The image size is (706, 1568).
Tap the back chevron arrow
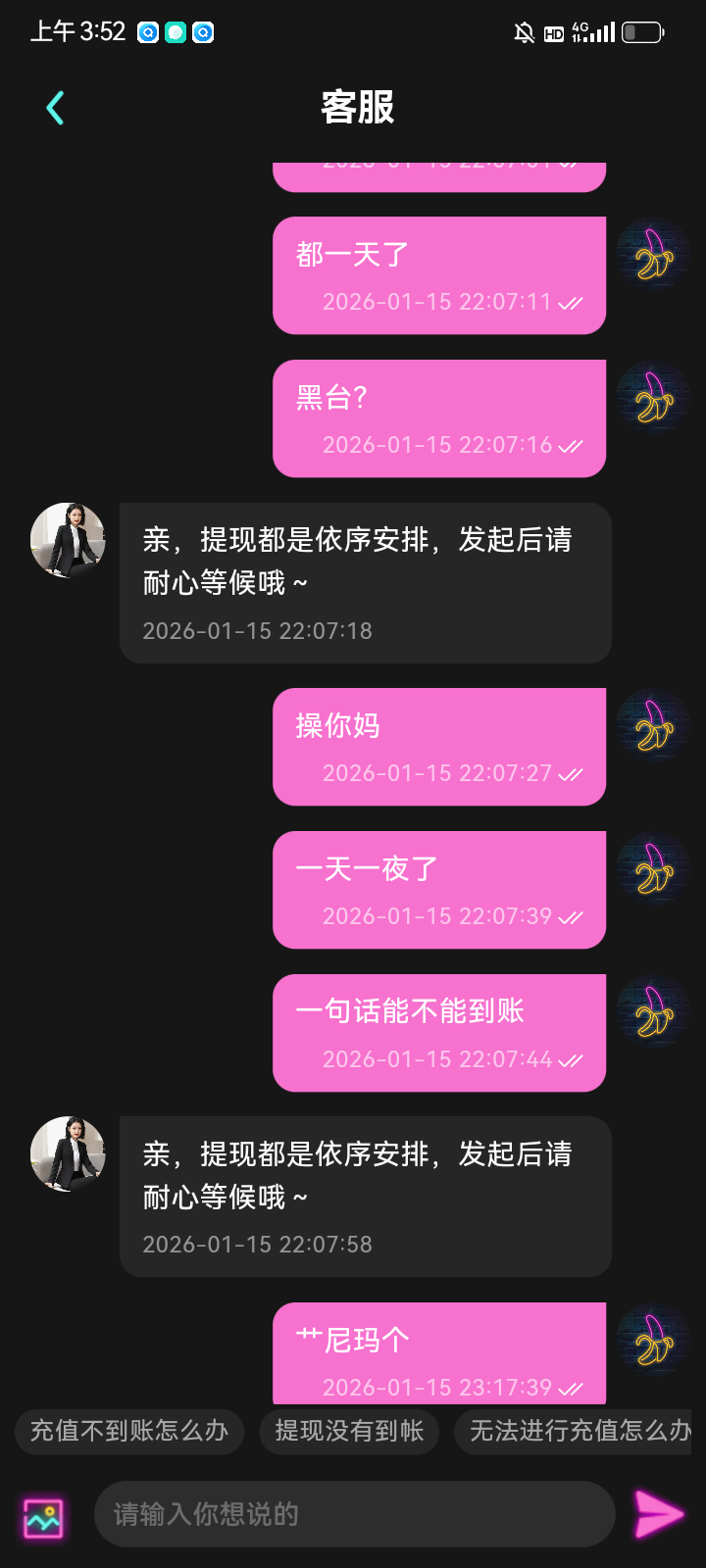[56, 108]
